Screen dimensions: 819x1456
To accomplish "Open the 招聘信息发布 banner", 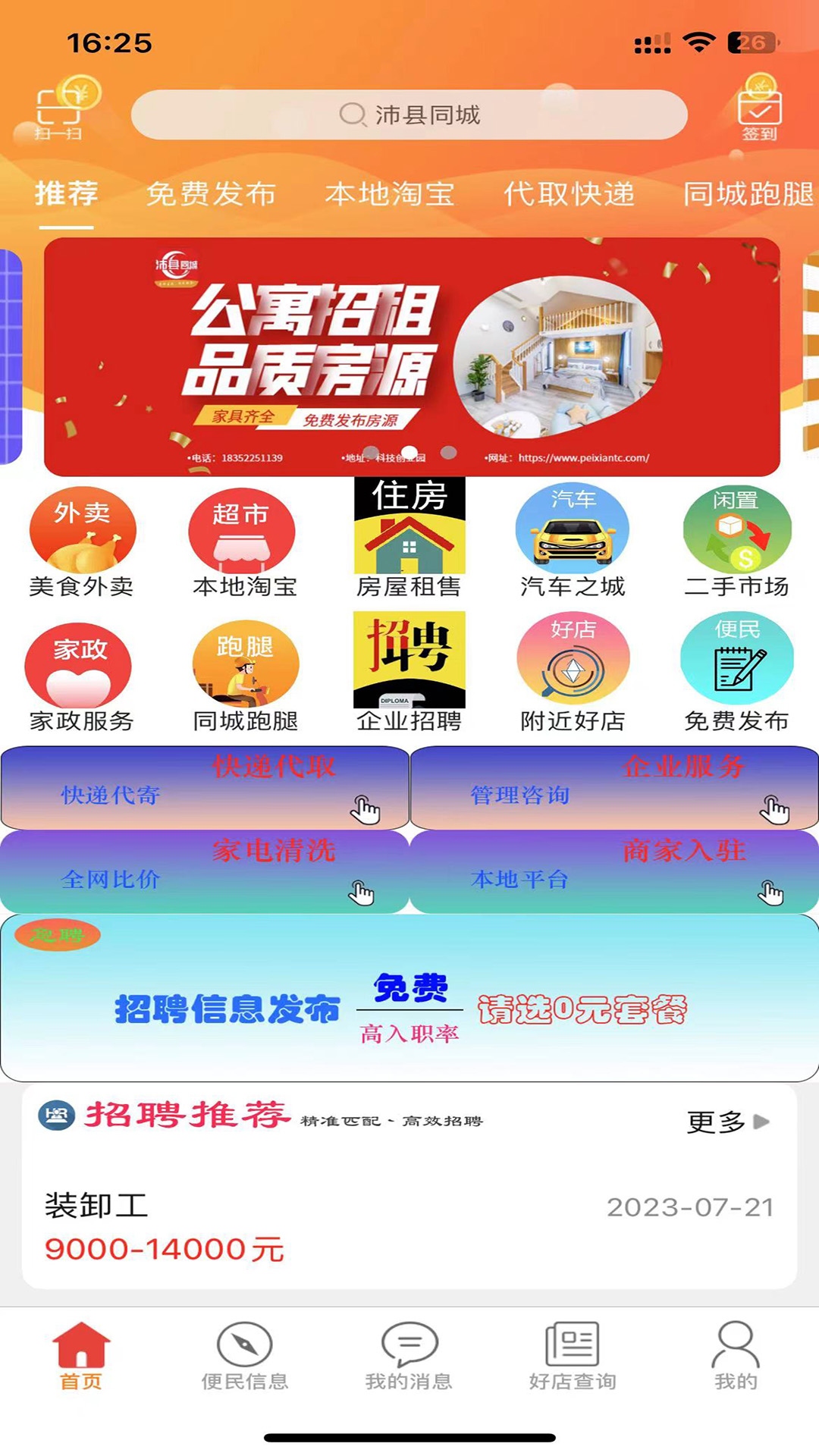I will click(x=409, y=998).
